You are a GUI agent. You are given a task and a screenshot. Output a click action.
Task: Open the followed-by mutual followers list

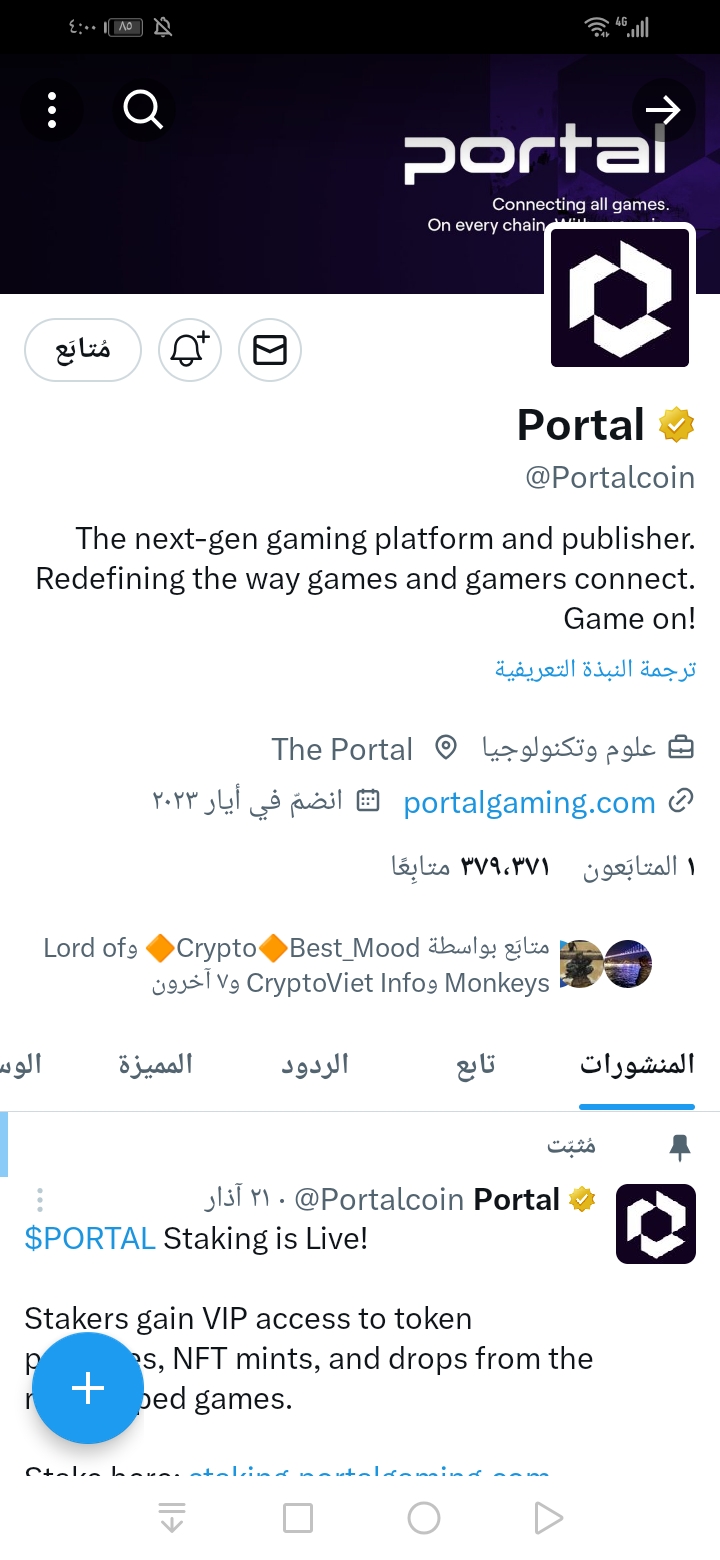350,965
